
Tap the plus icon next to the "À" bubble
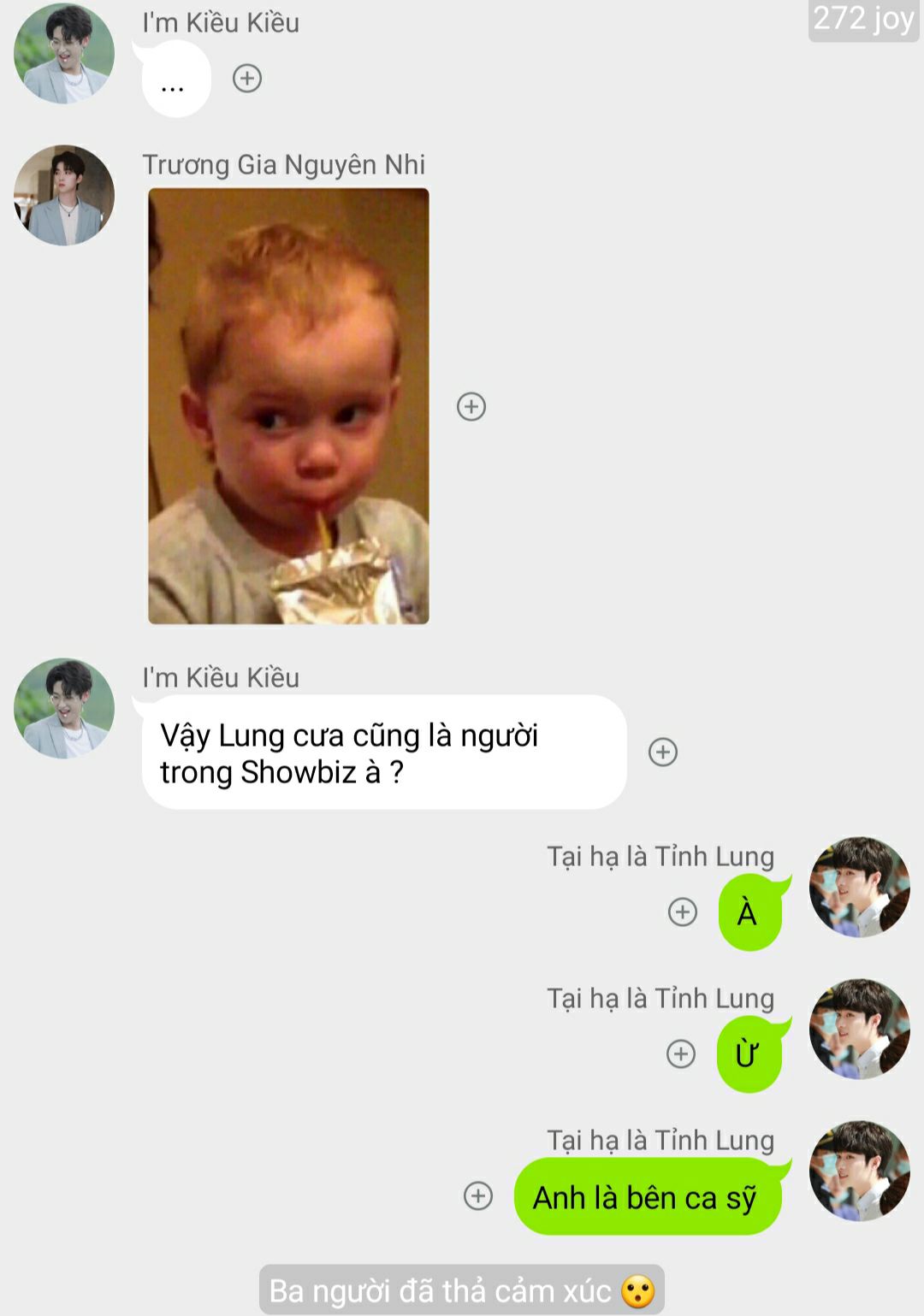(x=682, y=912)
